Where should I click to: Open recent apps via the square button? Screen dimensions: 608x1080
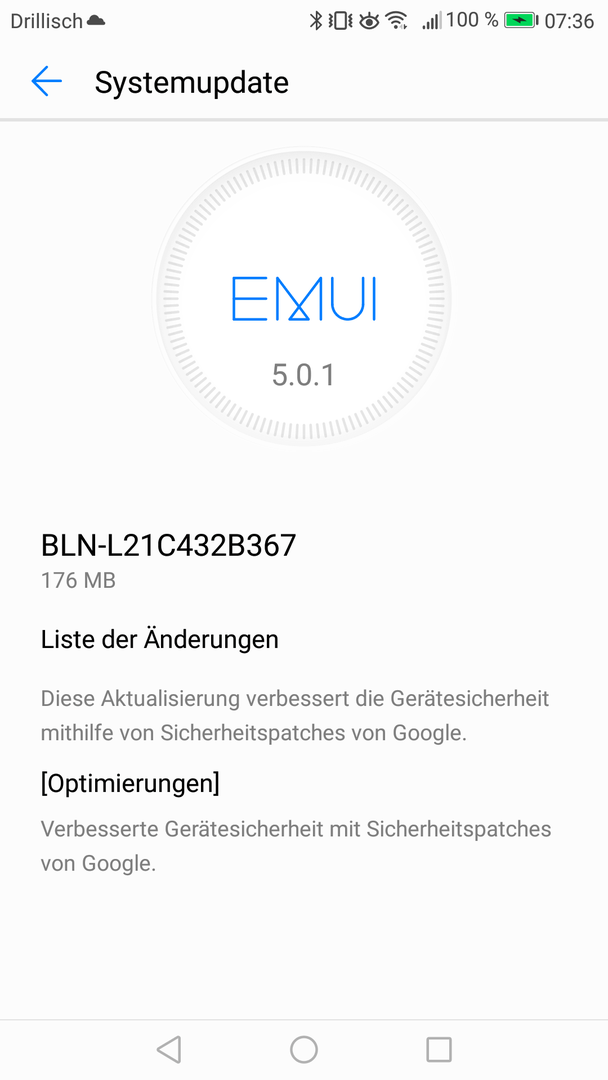(x=439, y=1050)
